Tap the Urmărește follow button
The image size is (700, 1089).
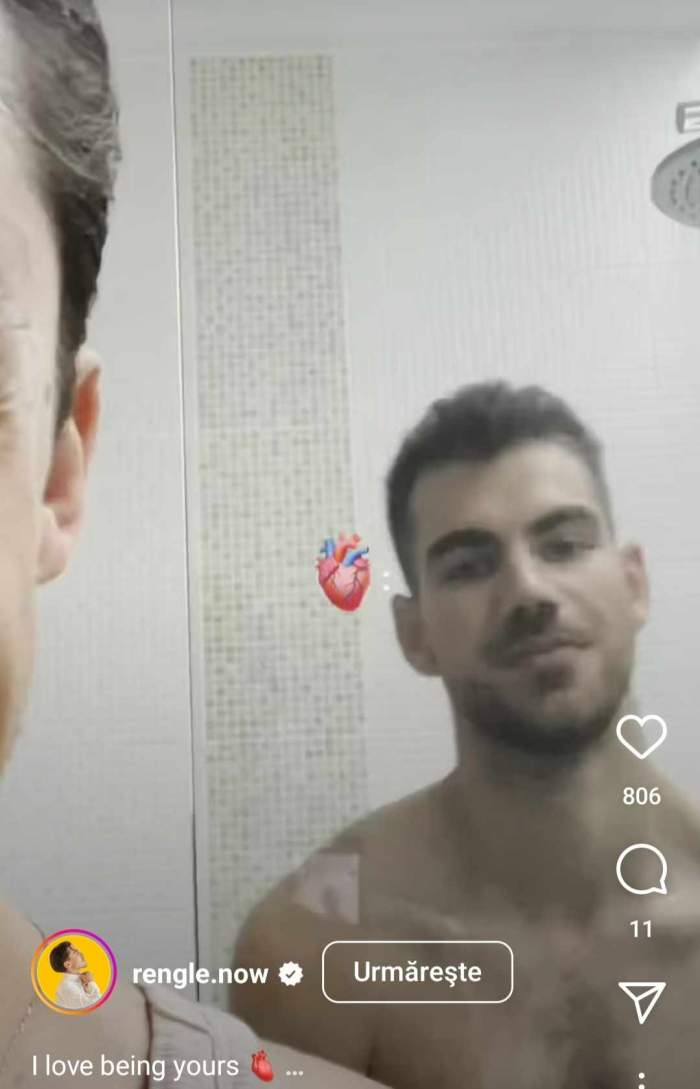point(417,972)
